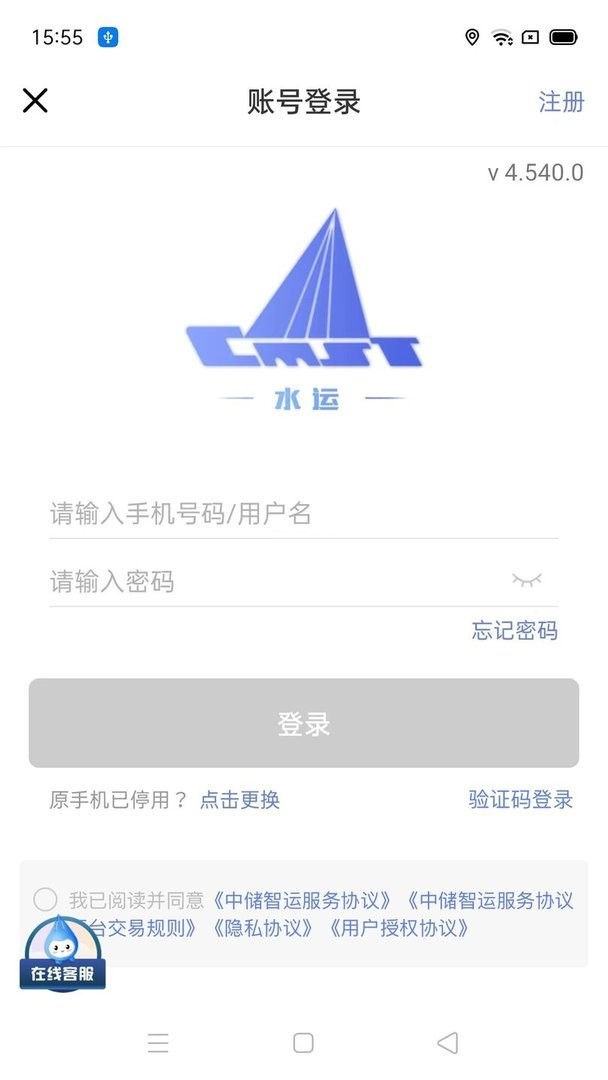Open 忘记密码 to reset password

[x=514, y=631]
